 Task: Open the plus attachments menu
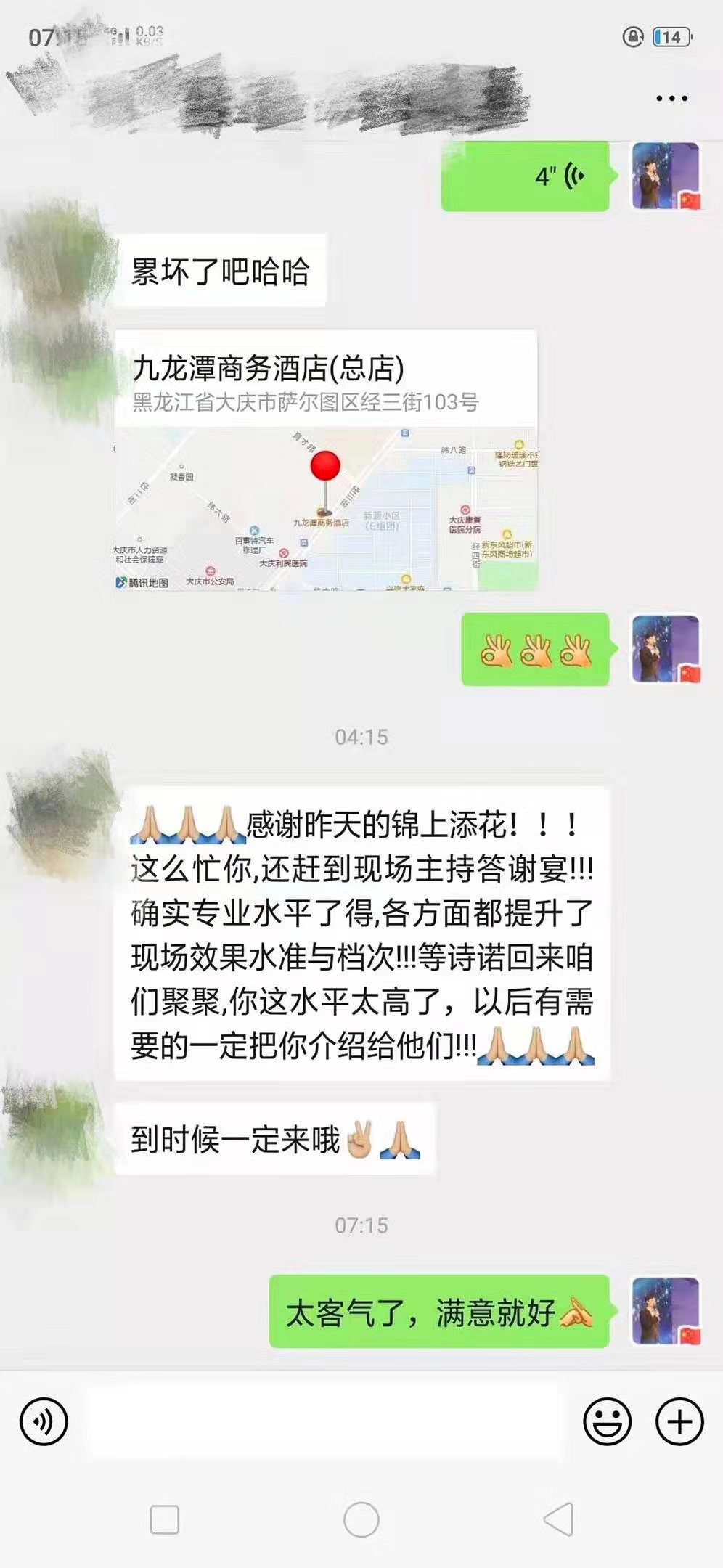679,1422
